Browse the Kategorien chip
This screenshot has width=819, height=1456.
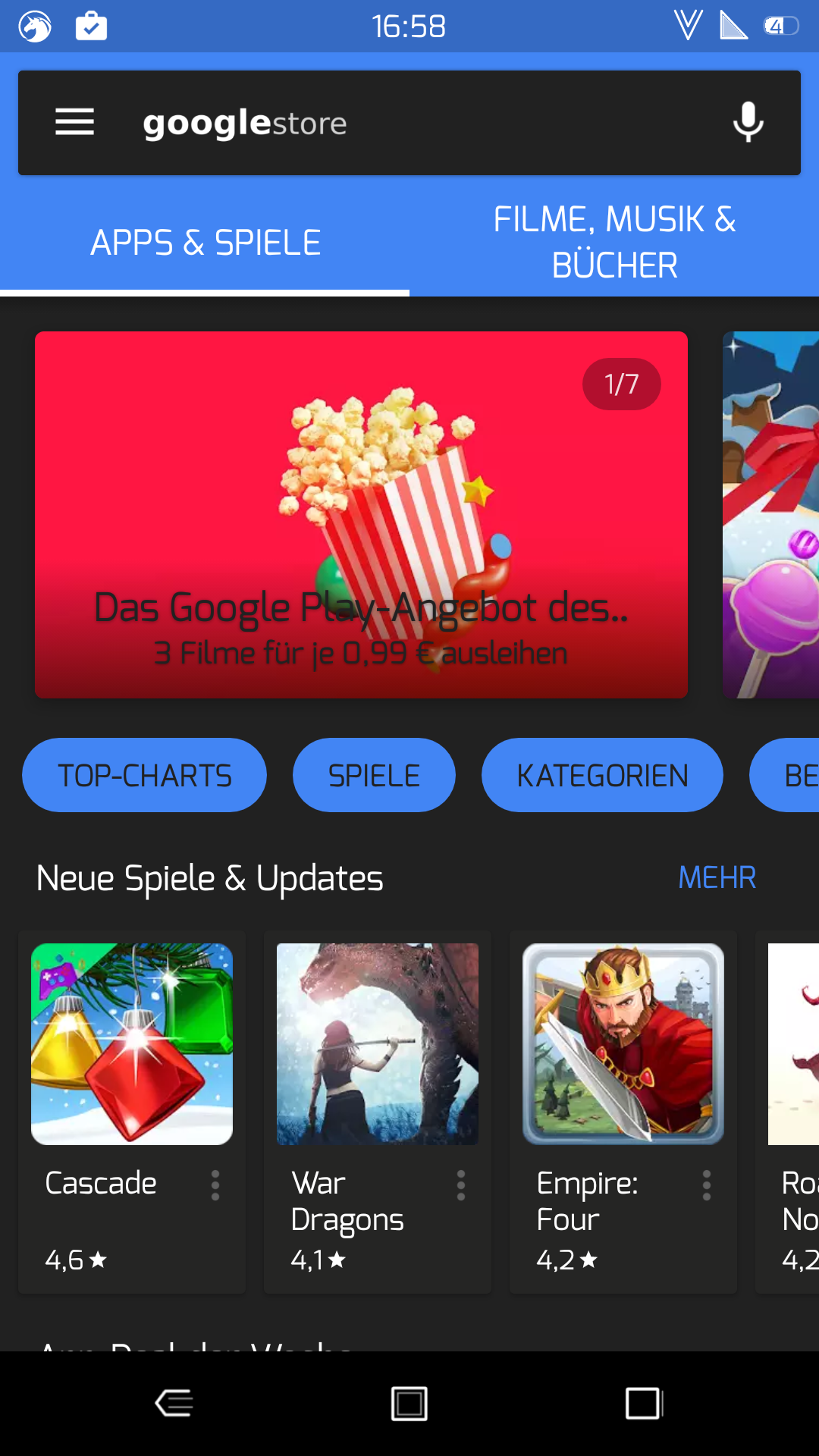tap(602, 775)
